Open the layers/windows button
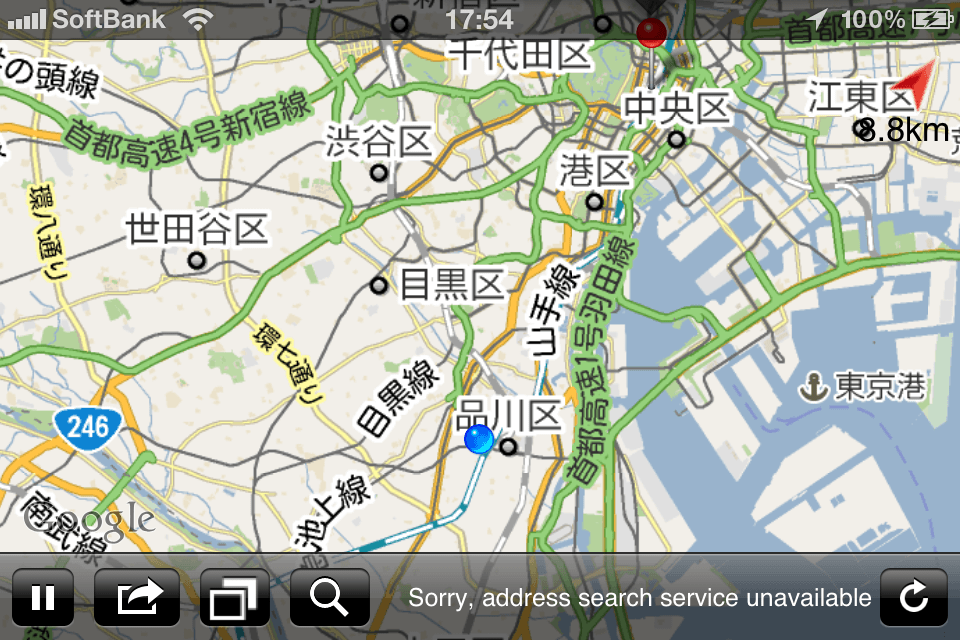 point(235,598)
